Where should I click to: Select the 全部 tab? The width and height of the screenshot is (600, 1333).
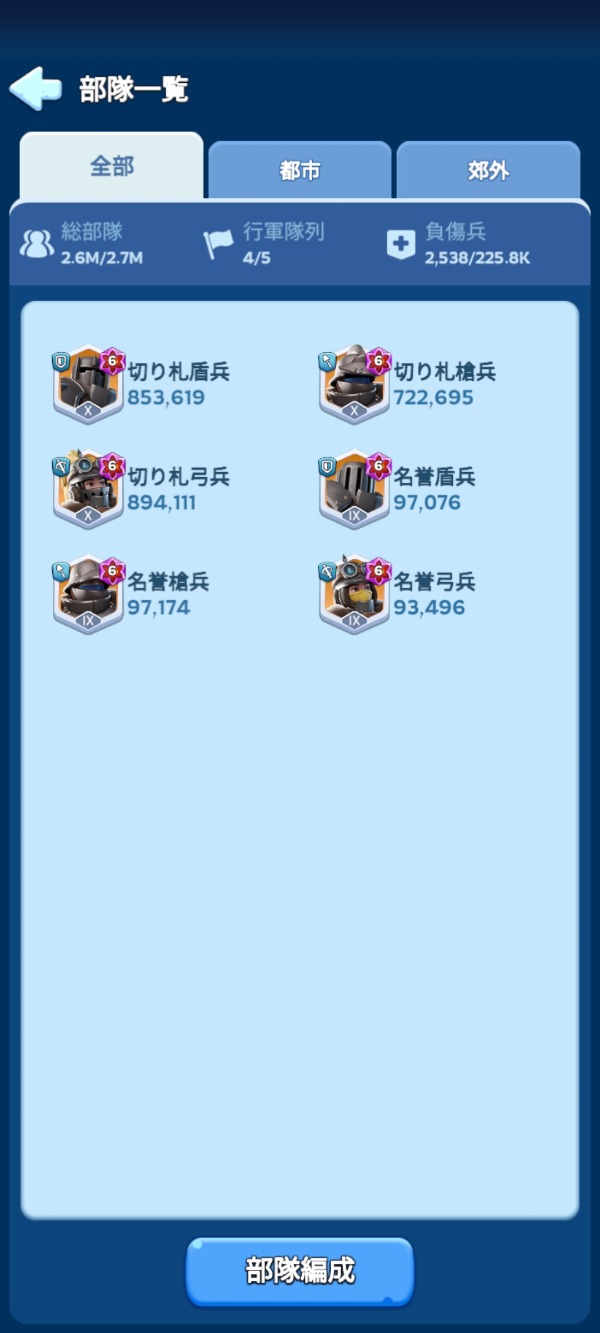tap(111, 167)
